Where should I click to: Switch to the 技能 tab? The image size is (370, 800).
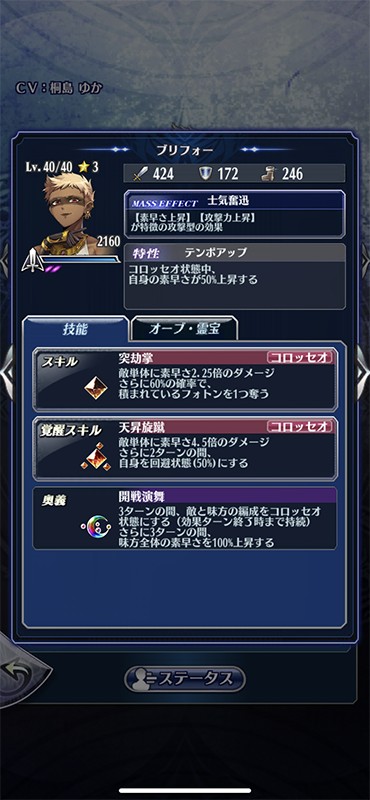point(76,329)
